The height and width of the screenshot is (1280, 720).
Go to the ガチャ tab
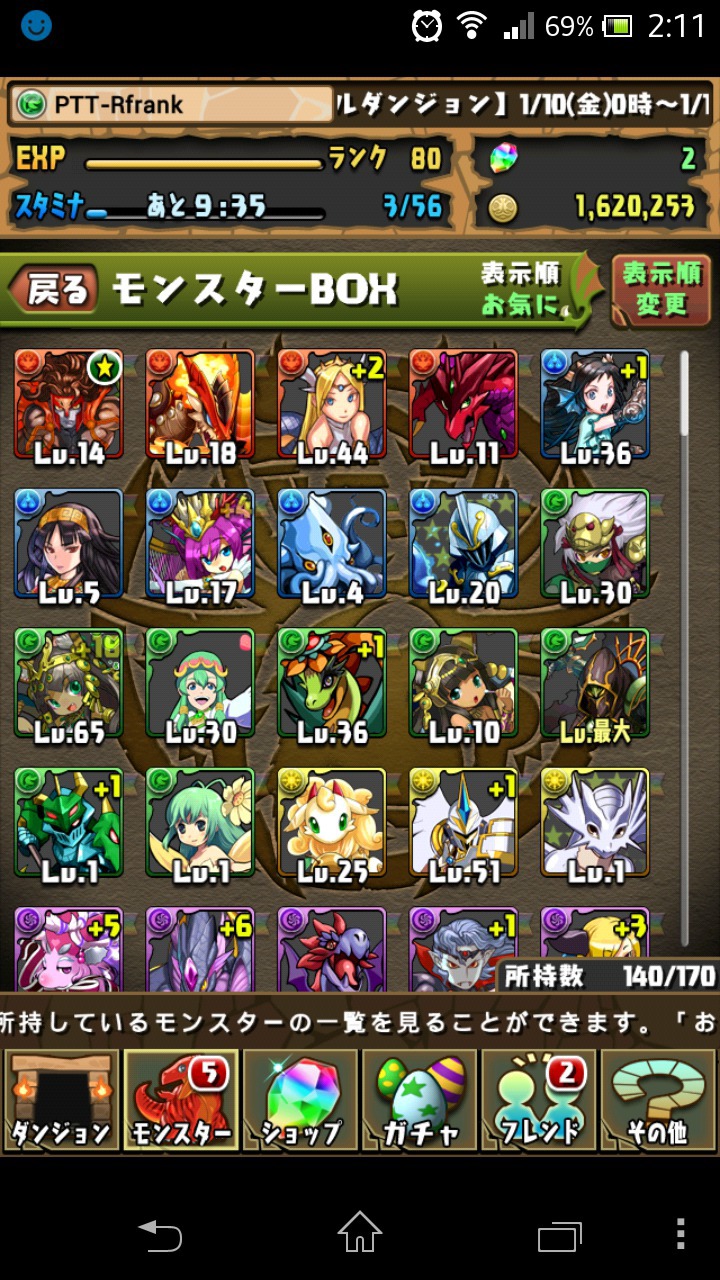420,1100
